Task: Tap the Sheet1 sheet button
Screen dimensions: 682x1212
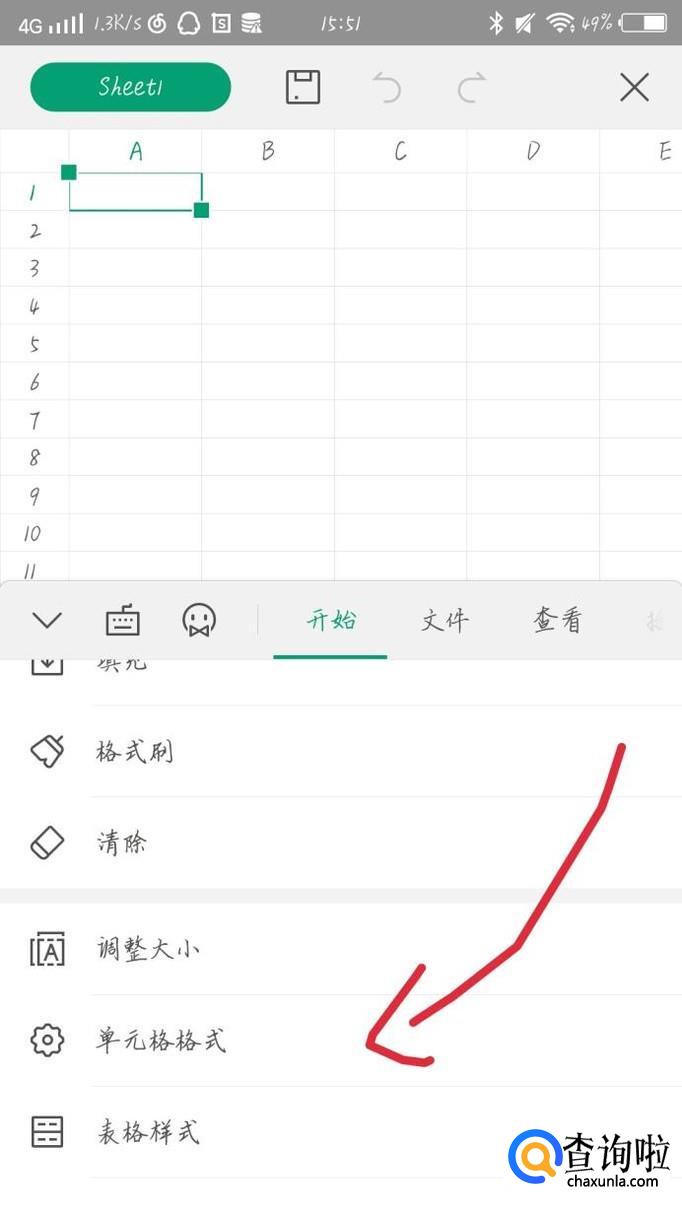Action: click(x=131, y=87)
